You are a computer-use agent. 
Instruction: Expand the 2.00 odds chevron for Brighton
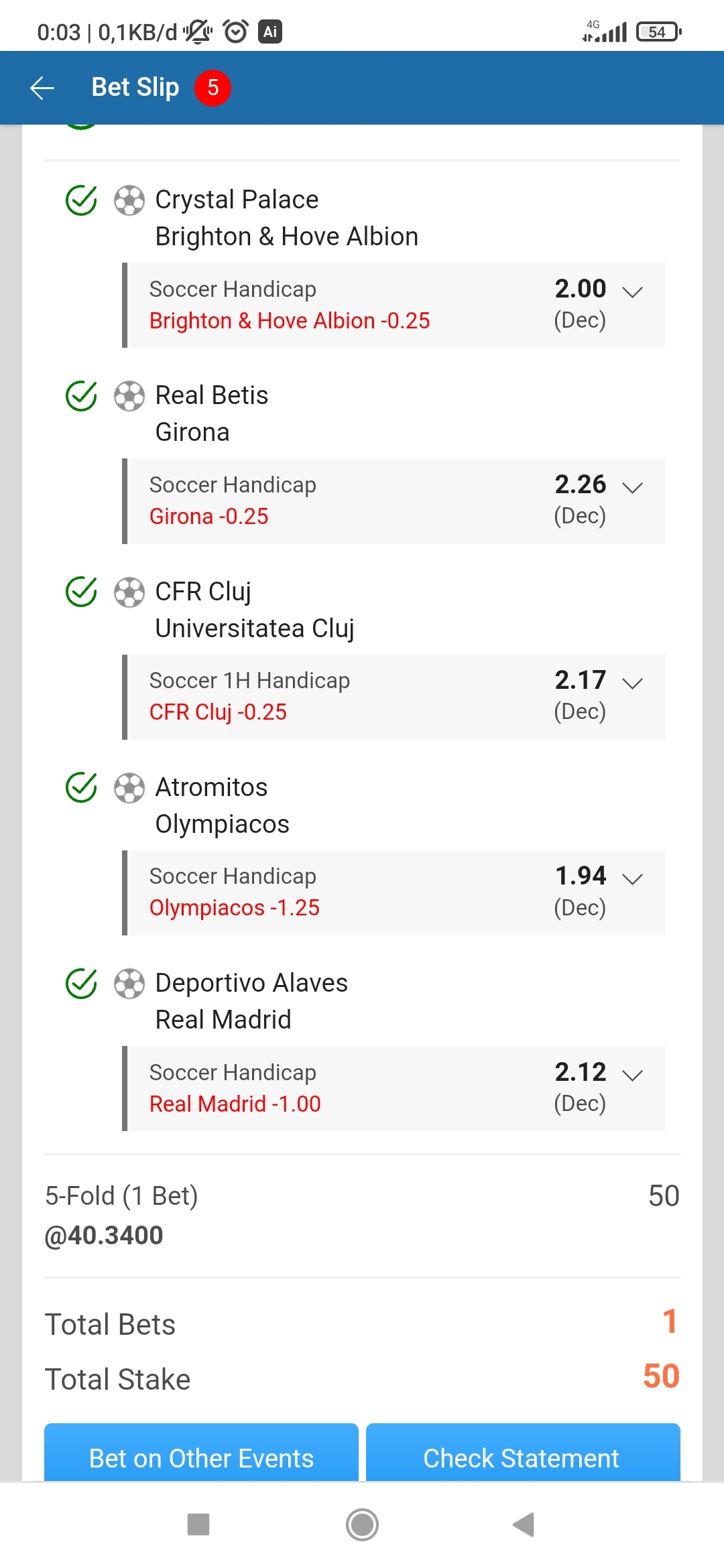[x=632, y=291]
